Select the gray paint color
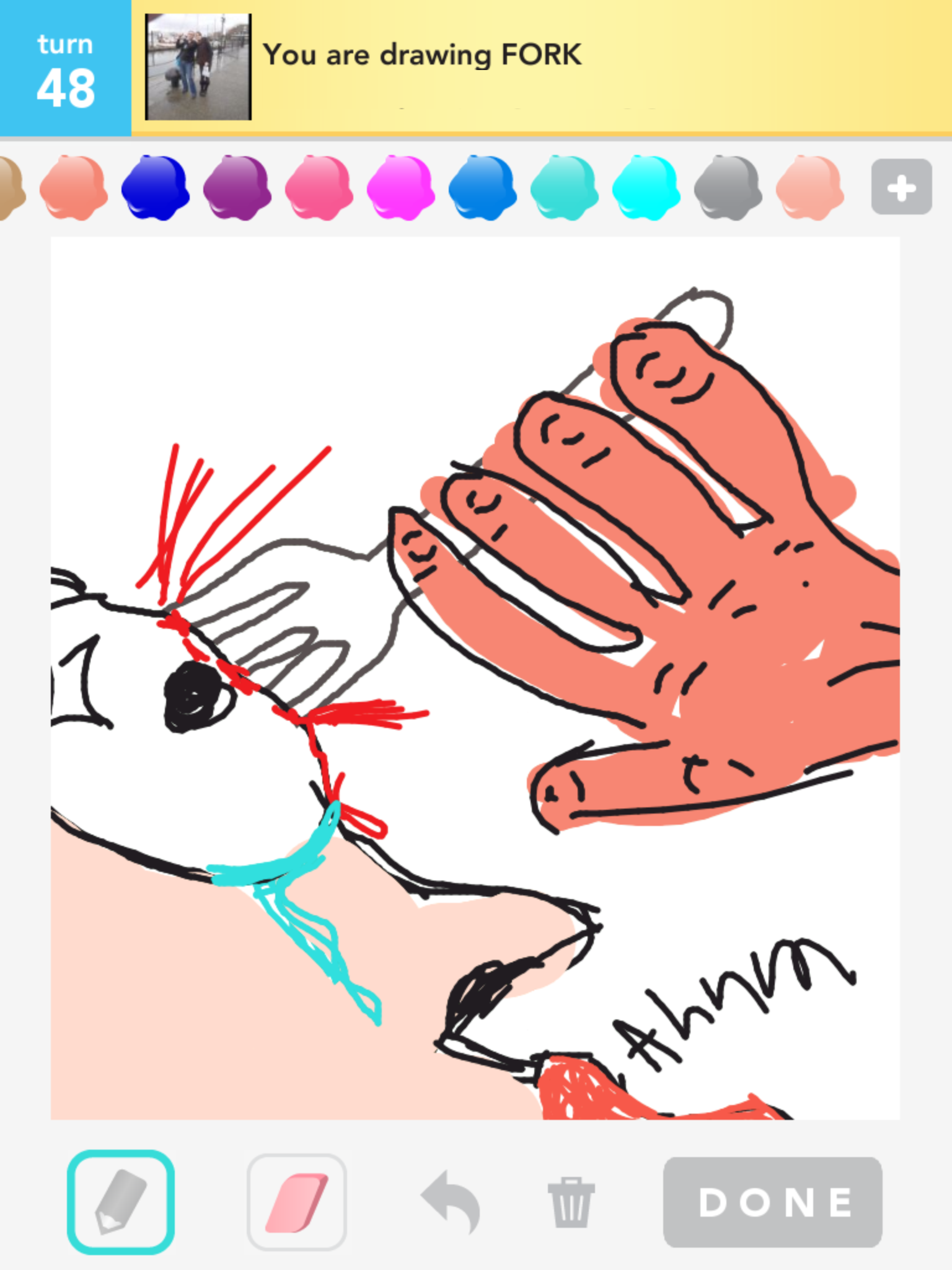 coord(728,187)
